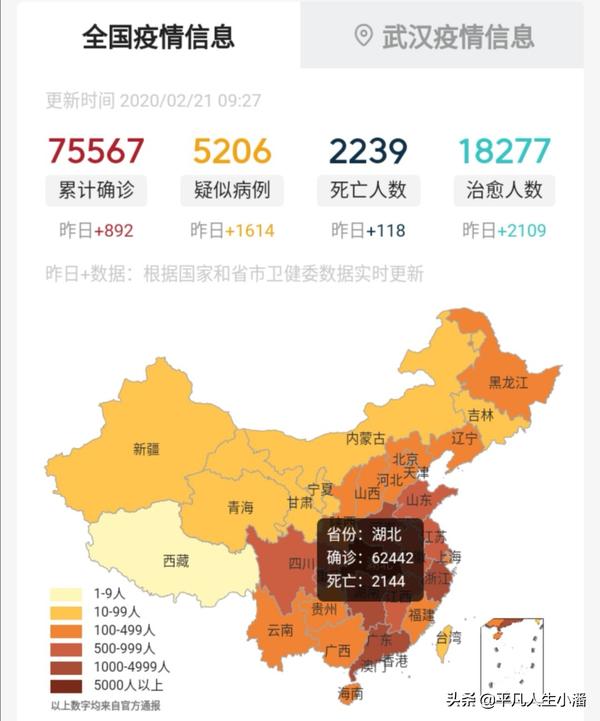
Task: Select 西藏 region on the map
Action: coord(176,561)
